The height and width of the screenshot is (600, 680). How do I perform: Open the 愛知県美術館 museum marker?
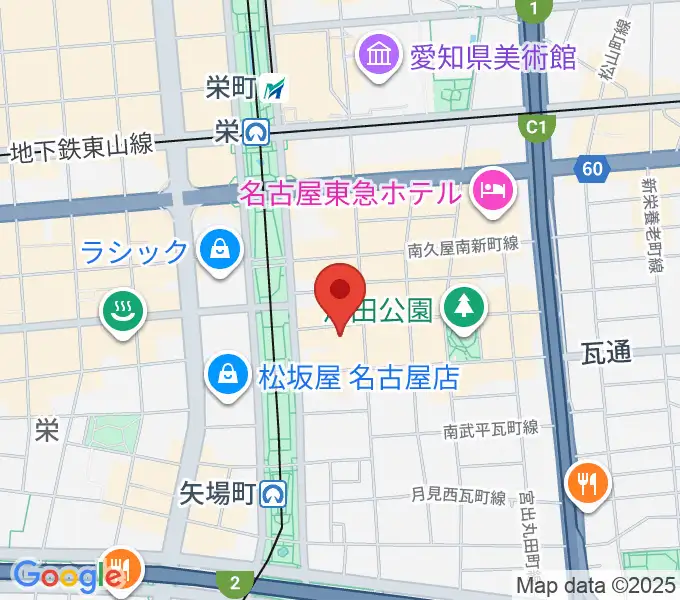click(379, 53)
